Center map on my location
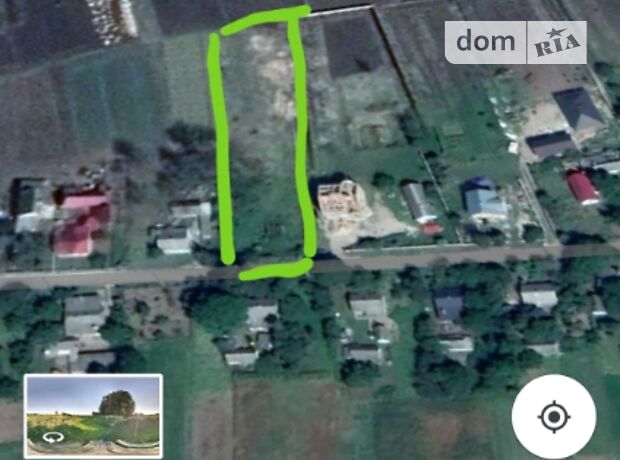This screenshot has width=620, height=460. pyautogui.click(x=554, y=417)
